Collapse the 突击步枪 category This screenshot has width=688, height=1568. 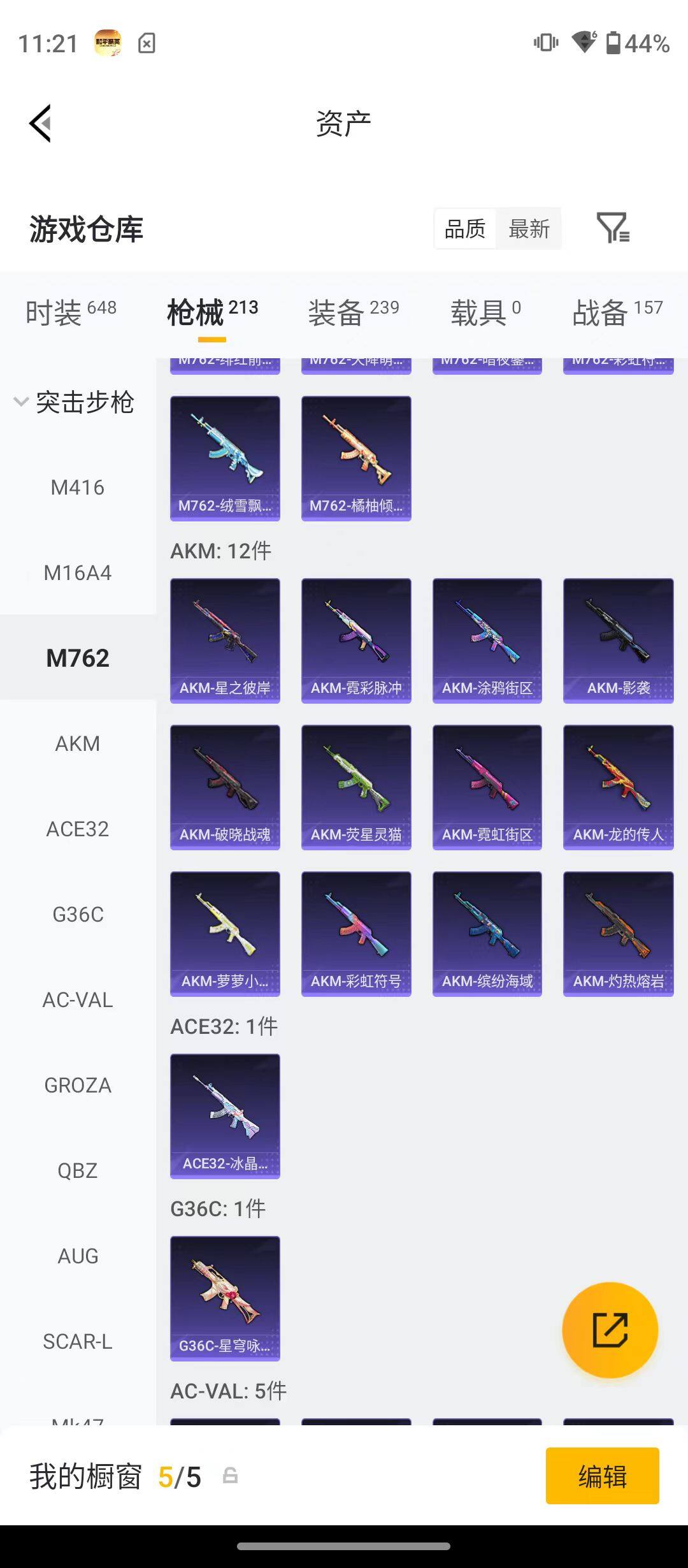75,402
